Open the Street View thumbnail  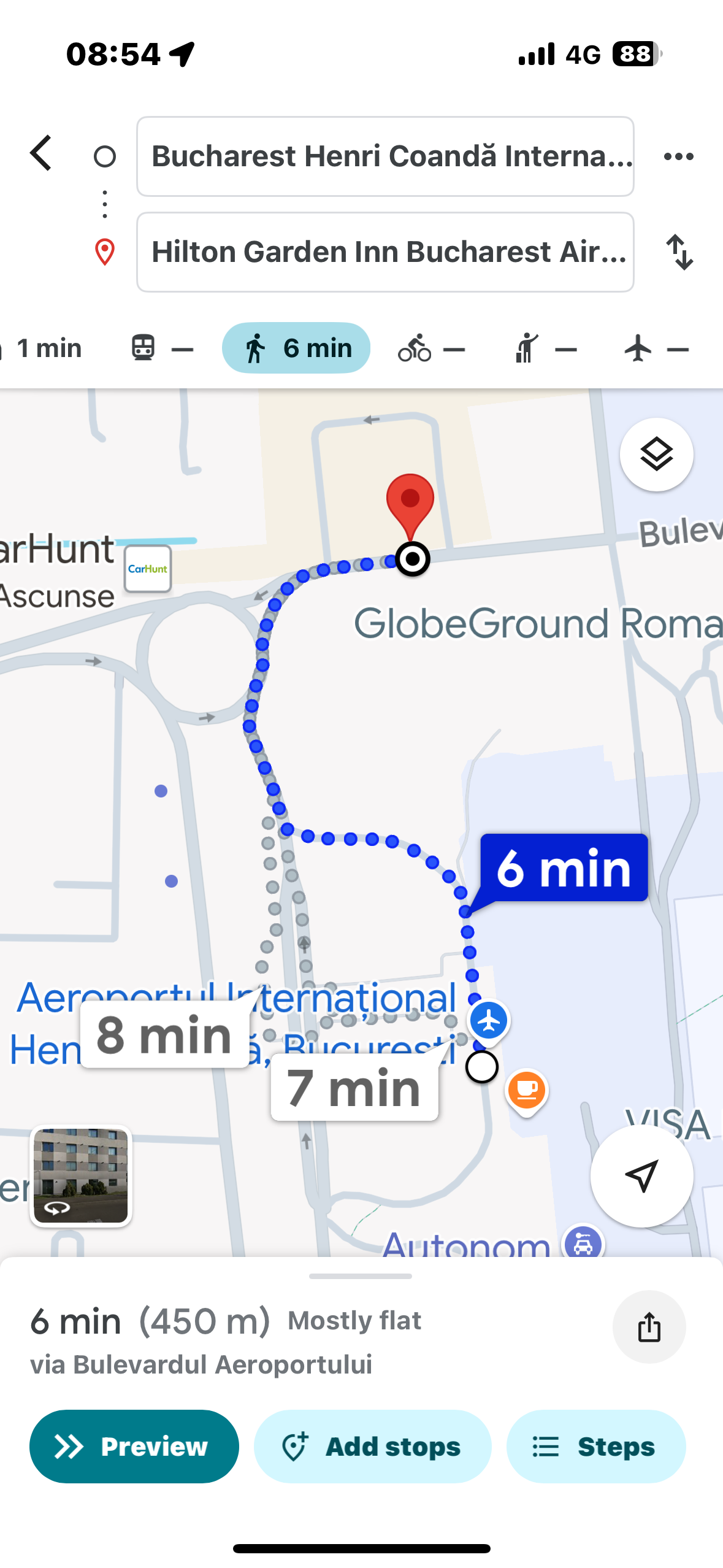(x=81, y=1175)
